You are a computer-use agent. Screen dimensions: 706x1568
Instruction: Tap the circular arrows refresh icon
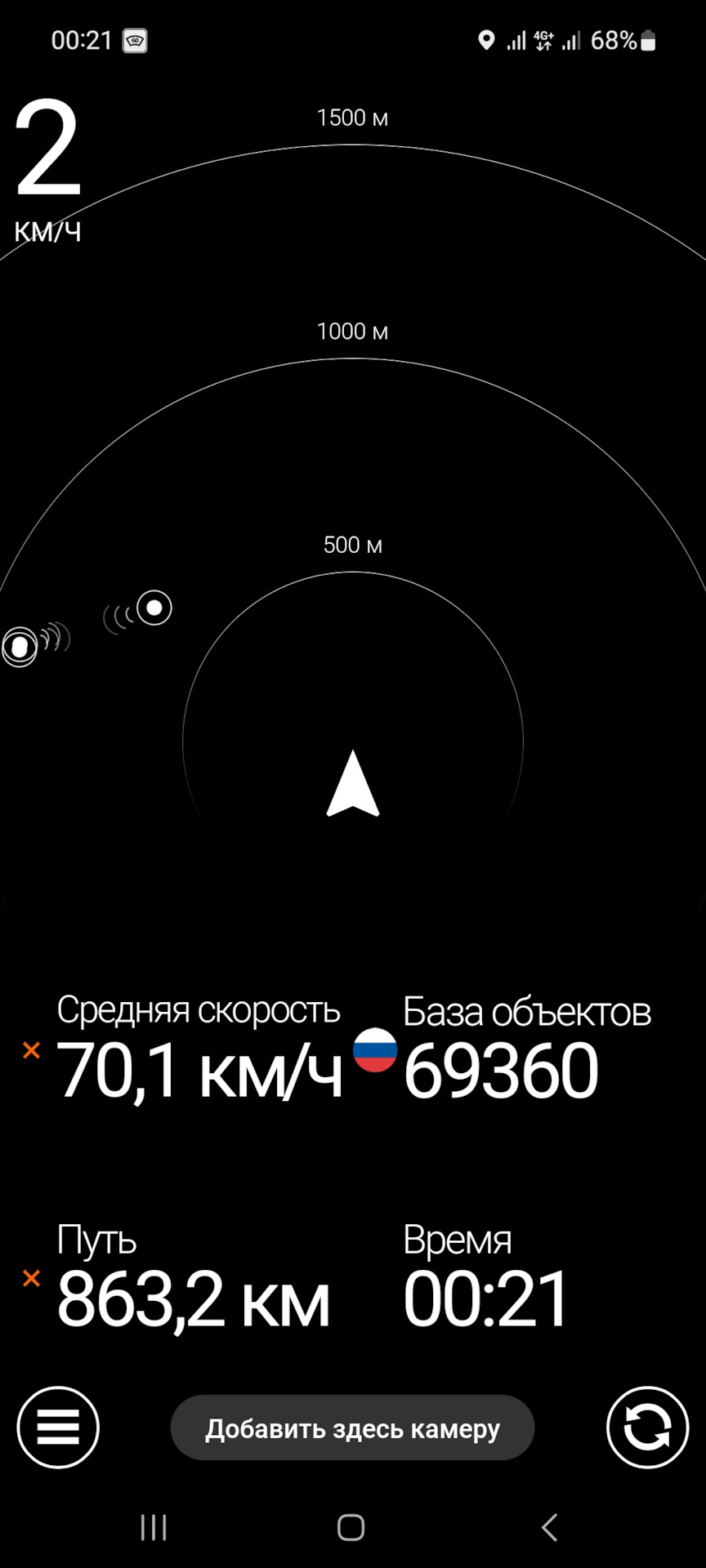point(647,1427)
